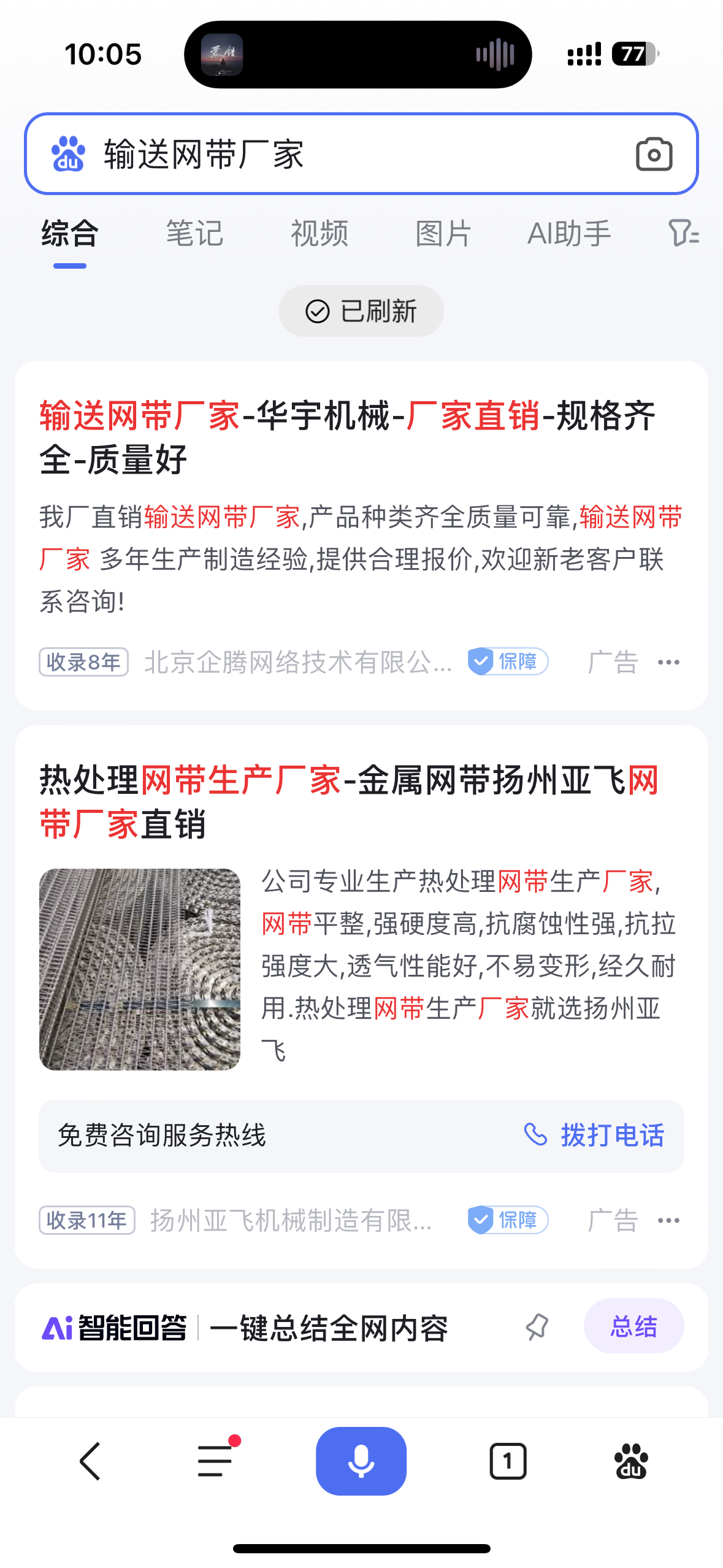This screenshot has height=1568, width=723.
Task: Open the bottom menu with red dot
Action: [216, 1461]
